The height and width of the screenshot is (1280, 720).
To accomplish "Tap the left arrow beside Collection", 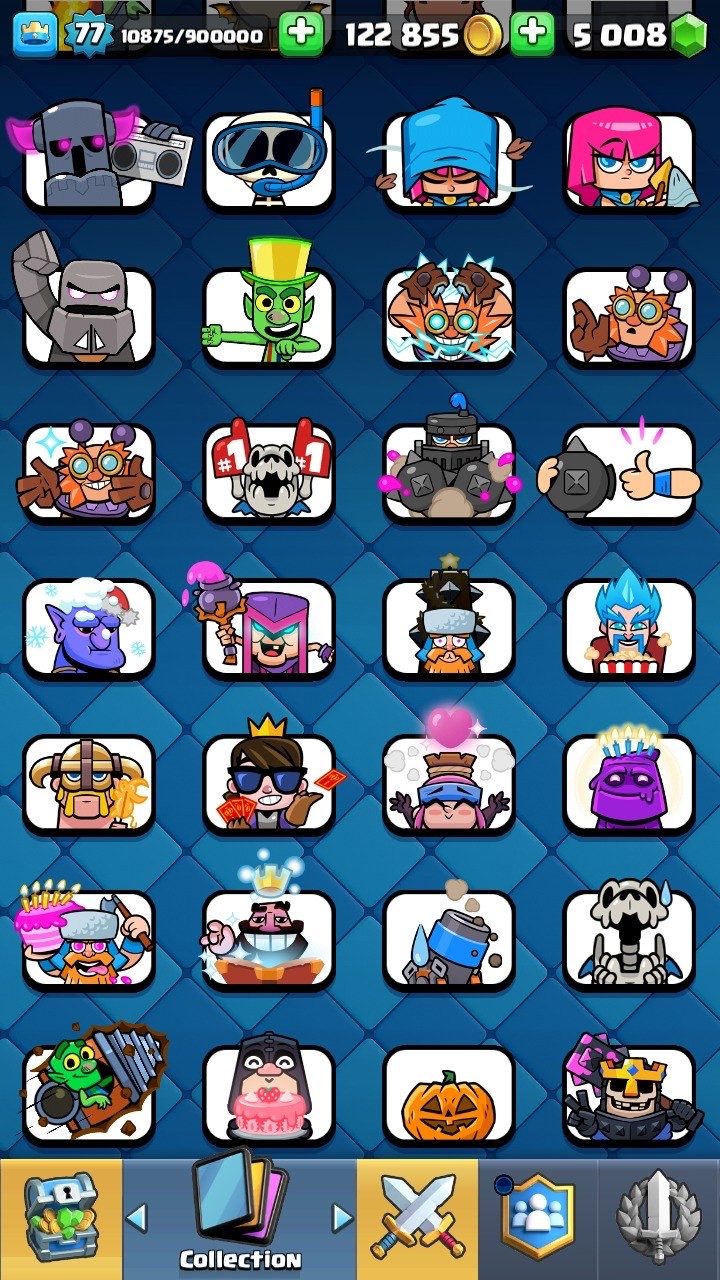I will point(137,1217).
